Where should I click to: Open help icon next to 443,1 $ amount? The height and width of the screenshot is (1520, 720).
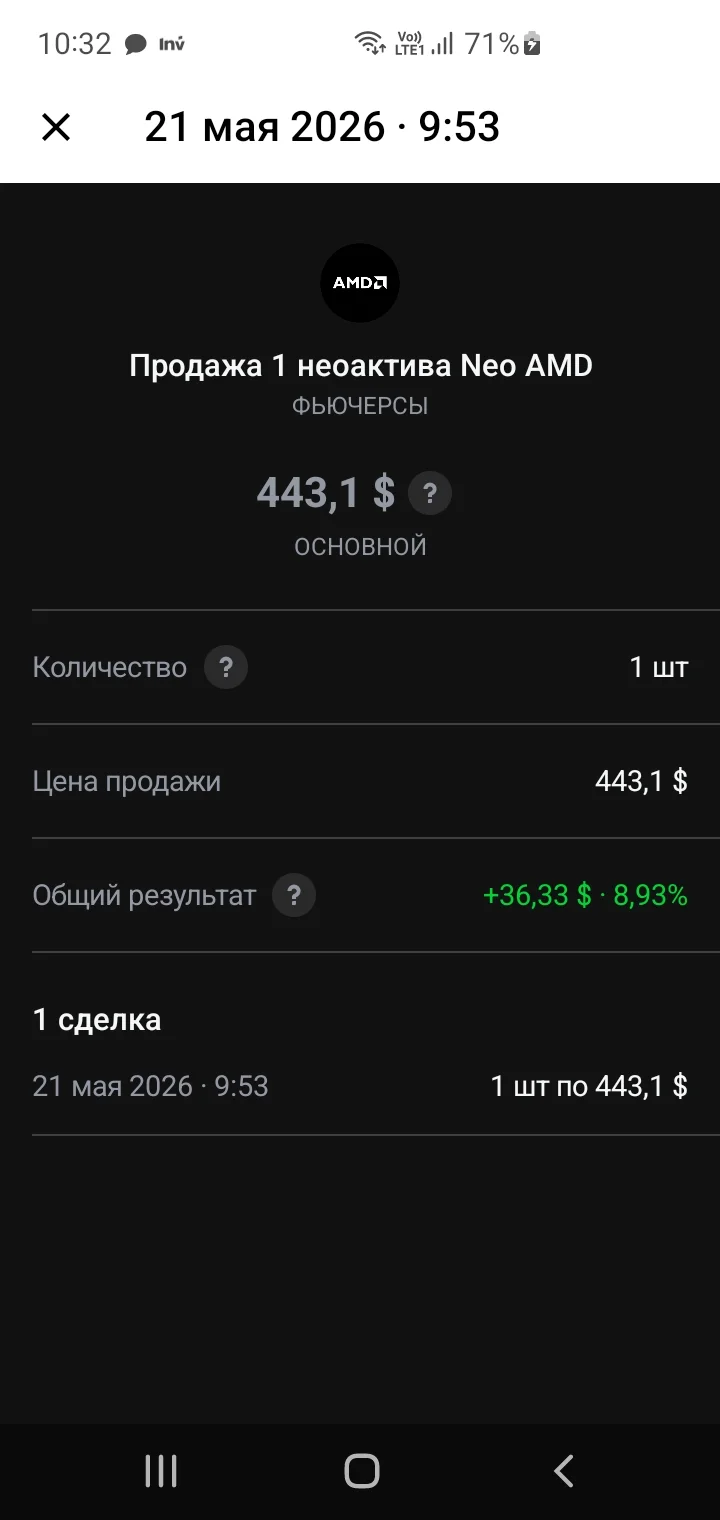(x=430, y=493)
